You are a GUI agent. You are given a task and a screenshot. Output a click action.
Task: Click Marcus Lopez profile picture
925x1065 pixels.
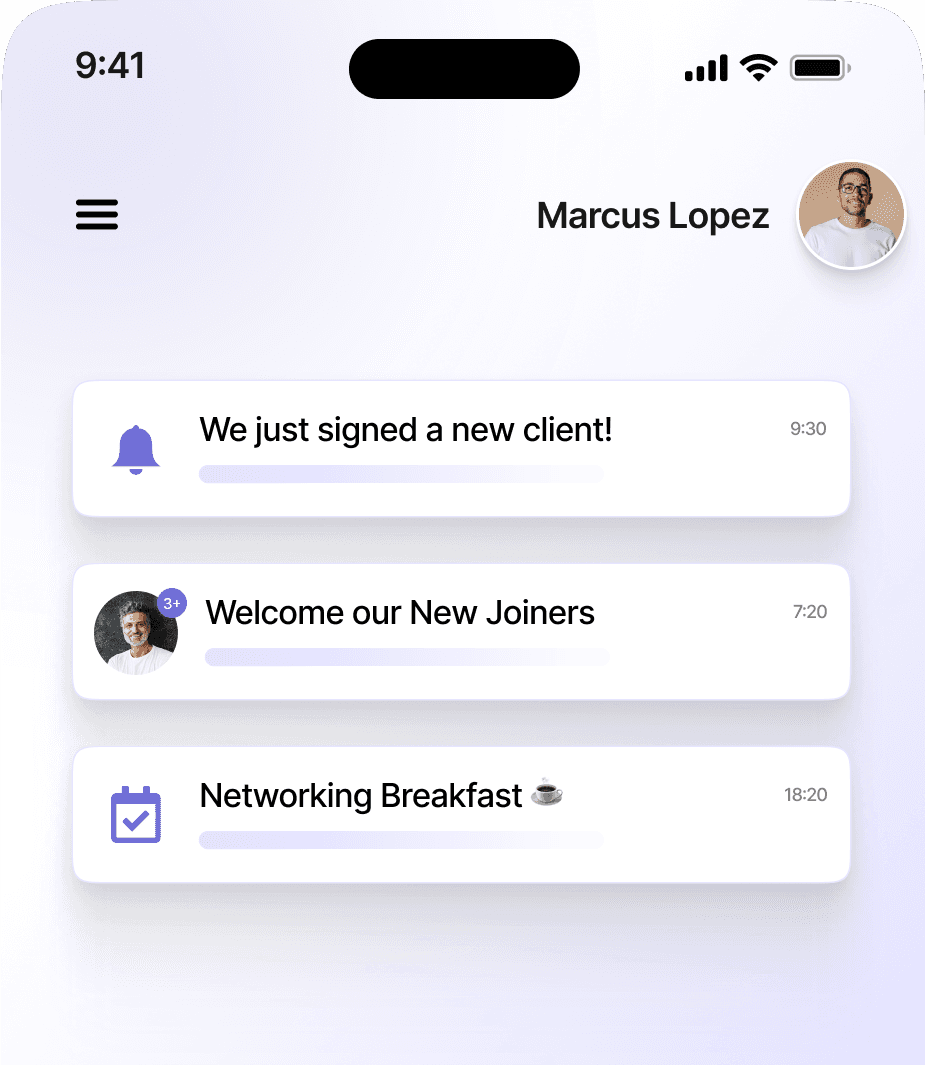(851, 214)
